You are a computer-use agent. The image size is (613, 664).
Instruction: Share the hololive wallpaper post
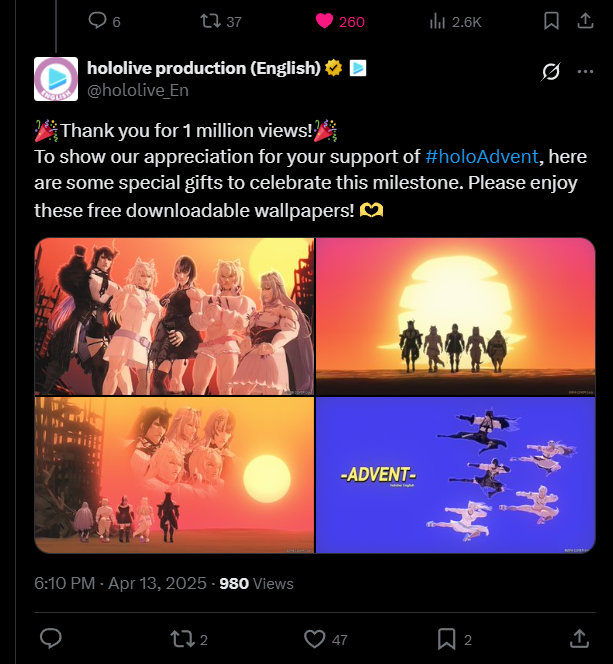click(x=579, y=637)
